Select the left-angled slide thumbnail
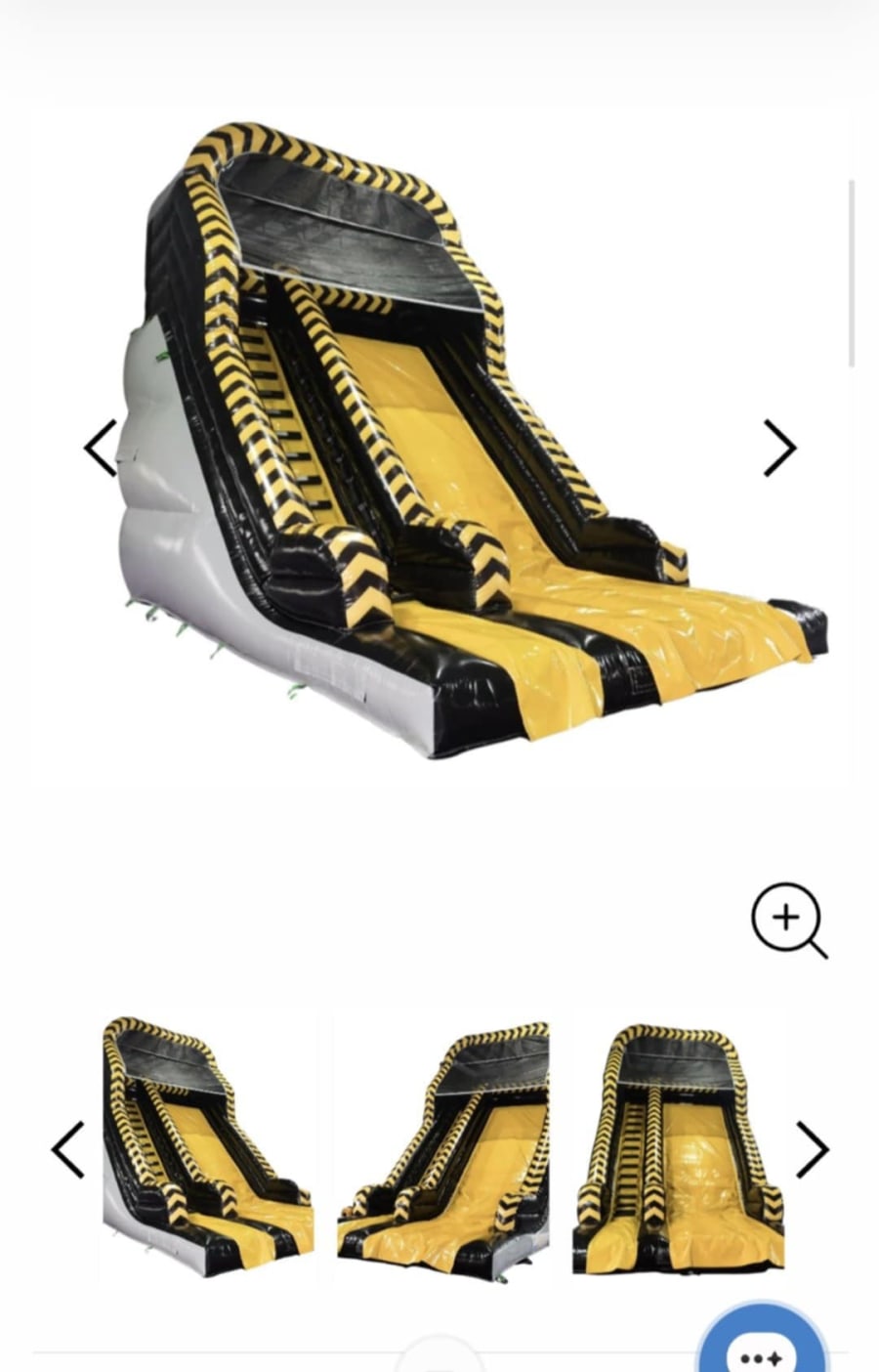Screen dimensions: 879x1372 (208, 1147)
